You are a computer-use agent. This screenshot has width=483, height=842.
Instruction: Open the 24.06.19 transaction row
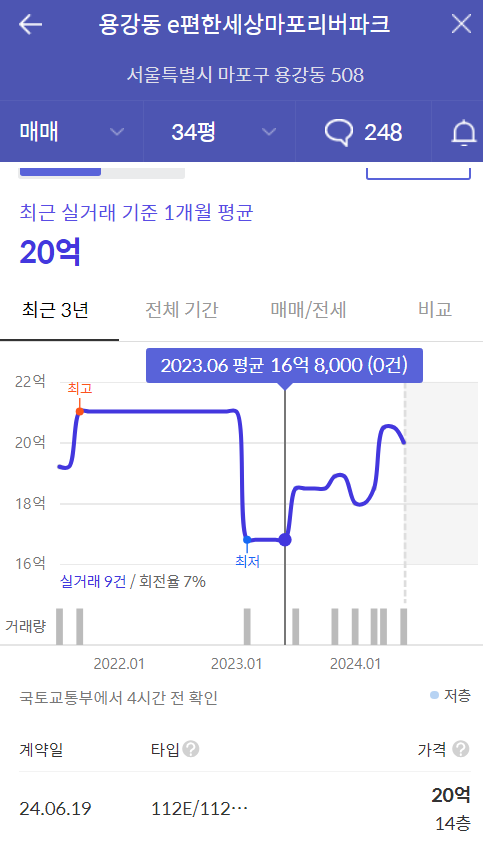[x=245, y=808]
